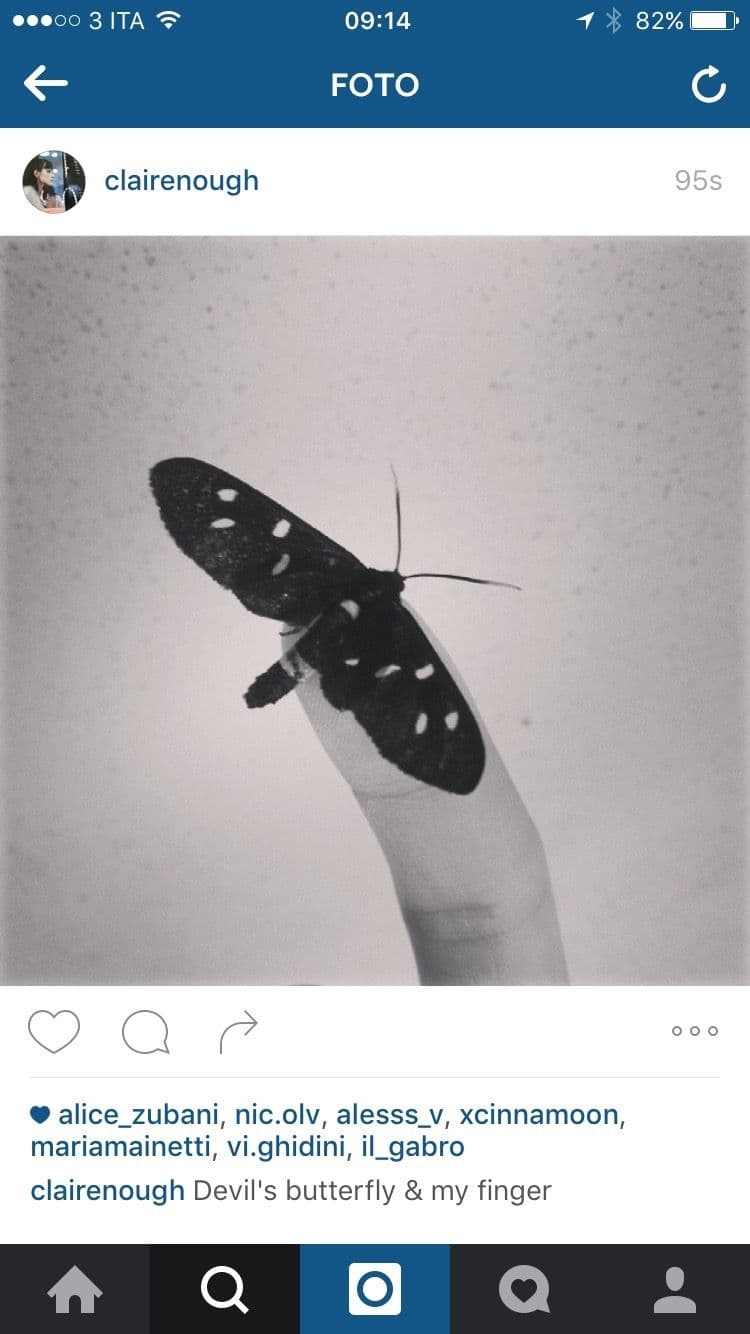Viewport: 750px width, 1334px height.
Task: Open the Activity tab
Action: (x=525, y=1290)
